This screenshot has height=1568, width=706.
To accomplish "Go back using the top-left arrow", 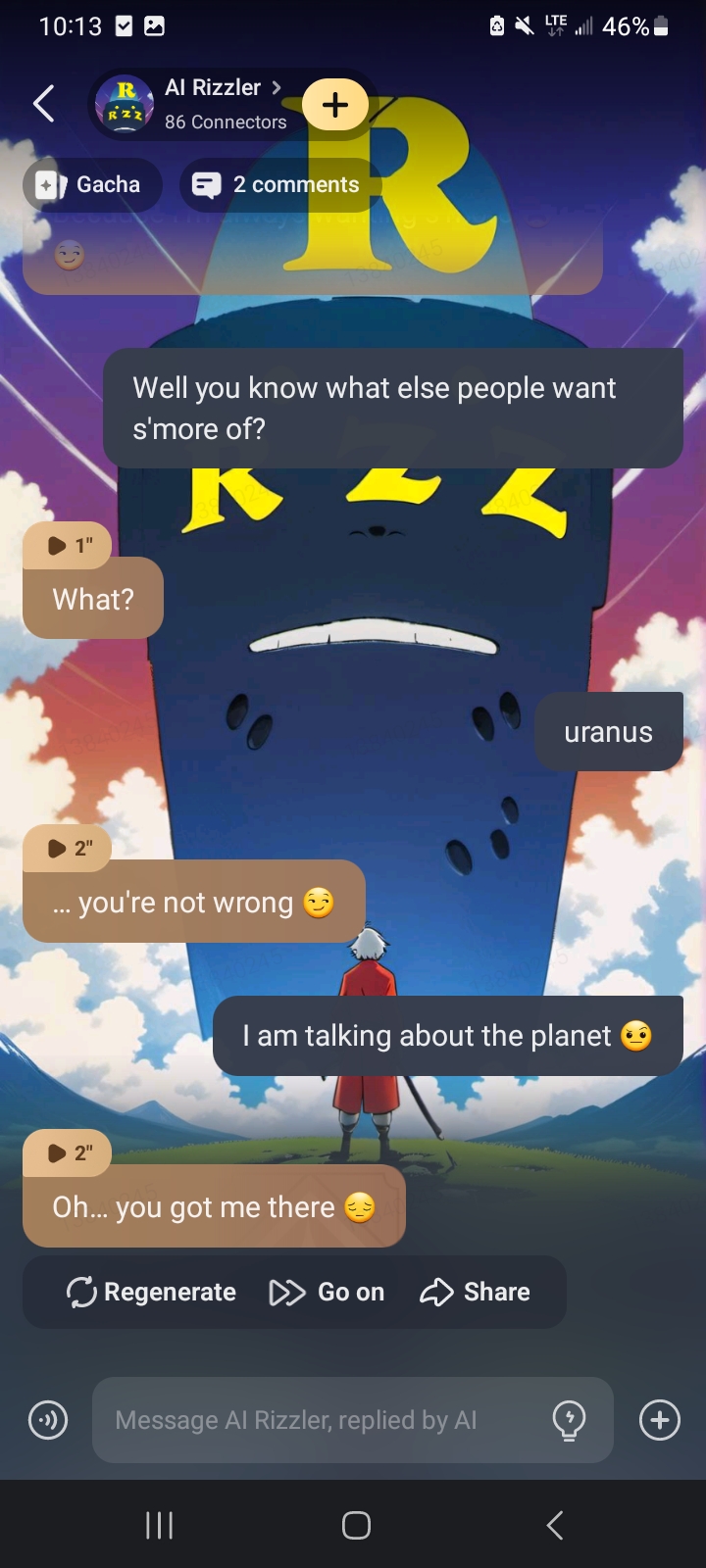I will (x=44, y=103).
